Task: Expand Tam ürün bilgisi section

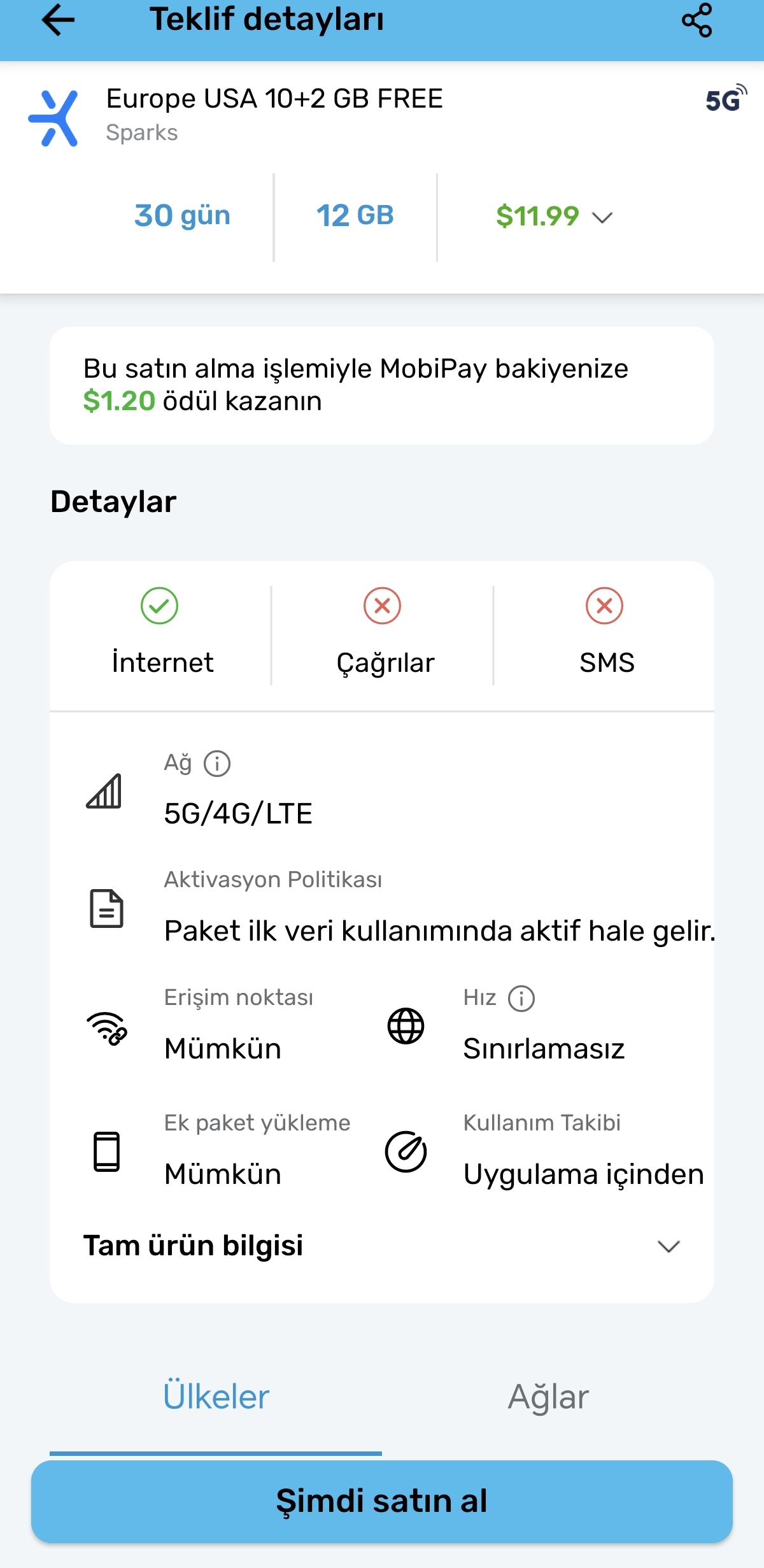Action: (x=382, y=1246)
